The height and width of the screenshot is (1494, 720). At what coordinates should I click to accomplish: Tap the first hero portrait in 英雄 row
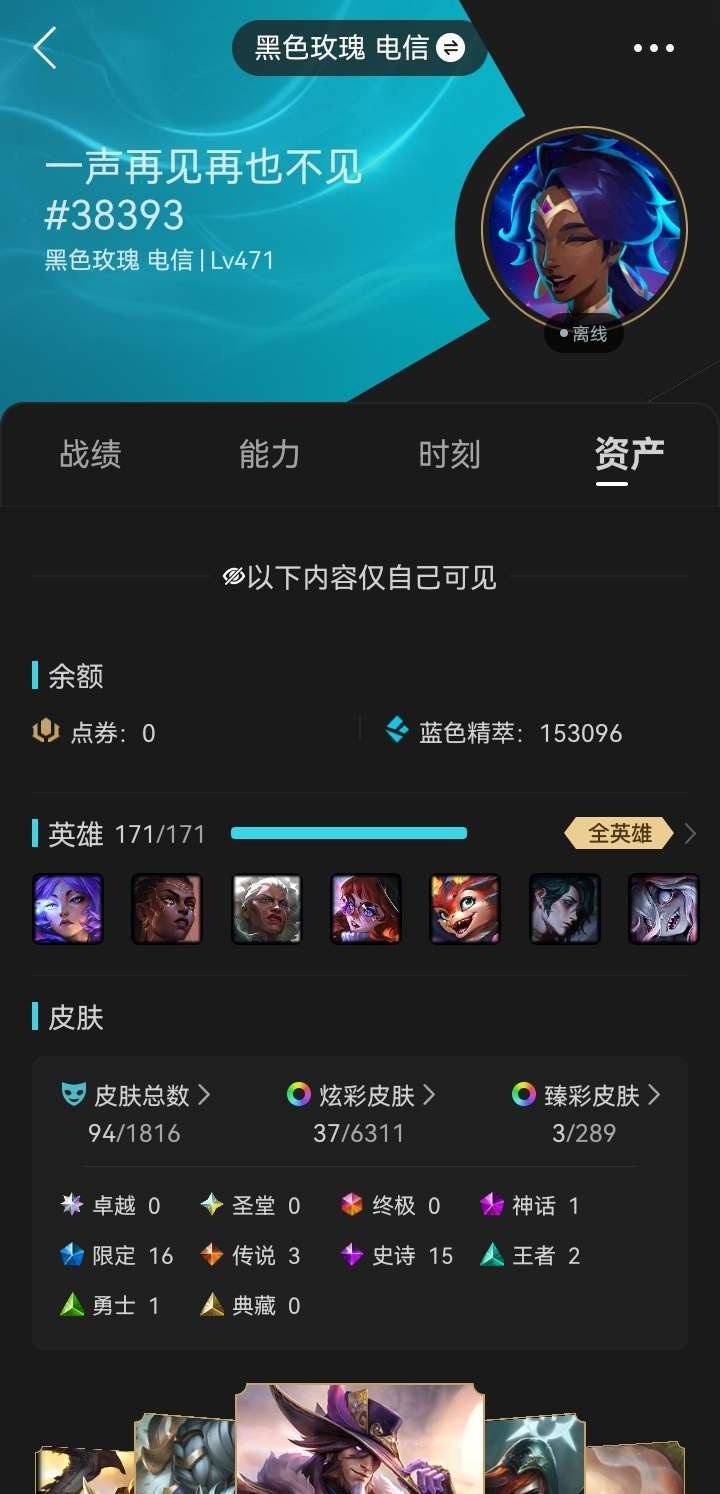(x=68, y=909)
